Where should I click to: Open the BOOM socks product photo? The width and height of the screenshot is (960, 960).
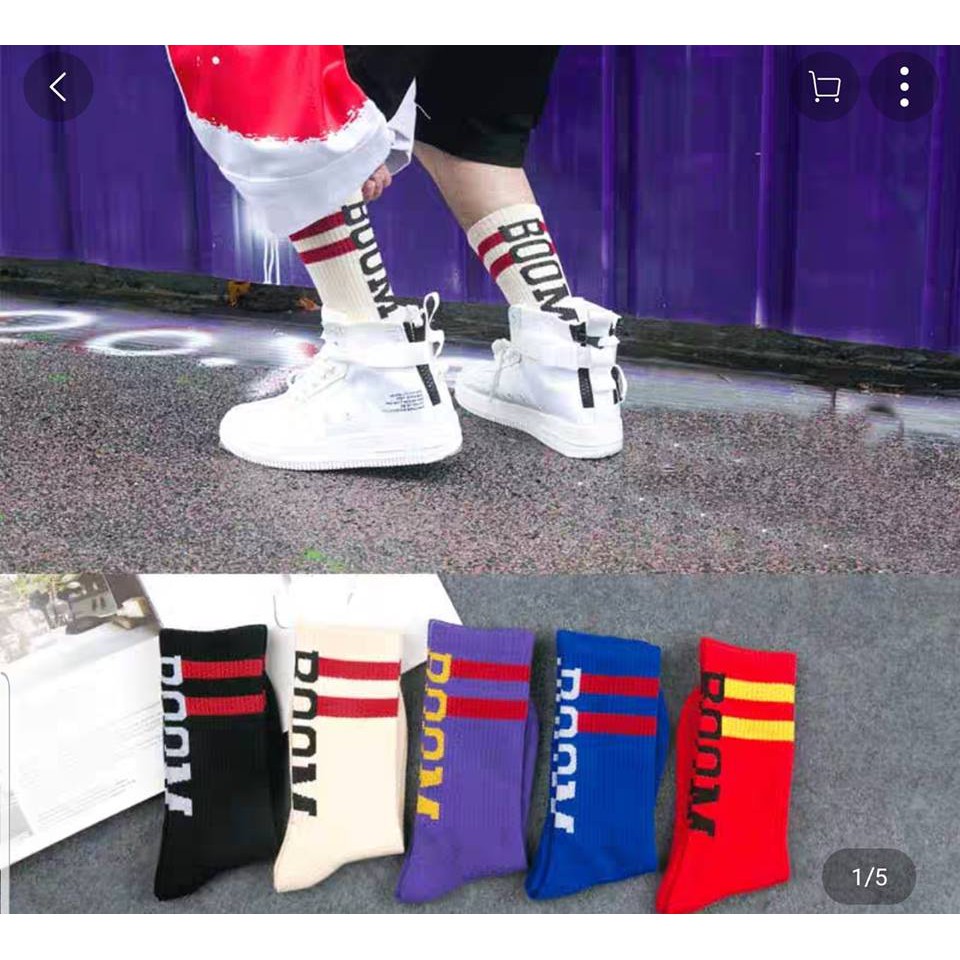pyautogui.click(x=480, y=480)
